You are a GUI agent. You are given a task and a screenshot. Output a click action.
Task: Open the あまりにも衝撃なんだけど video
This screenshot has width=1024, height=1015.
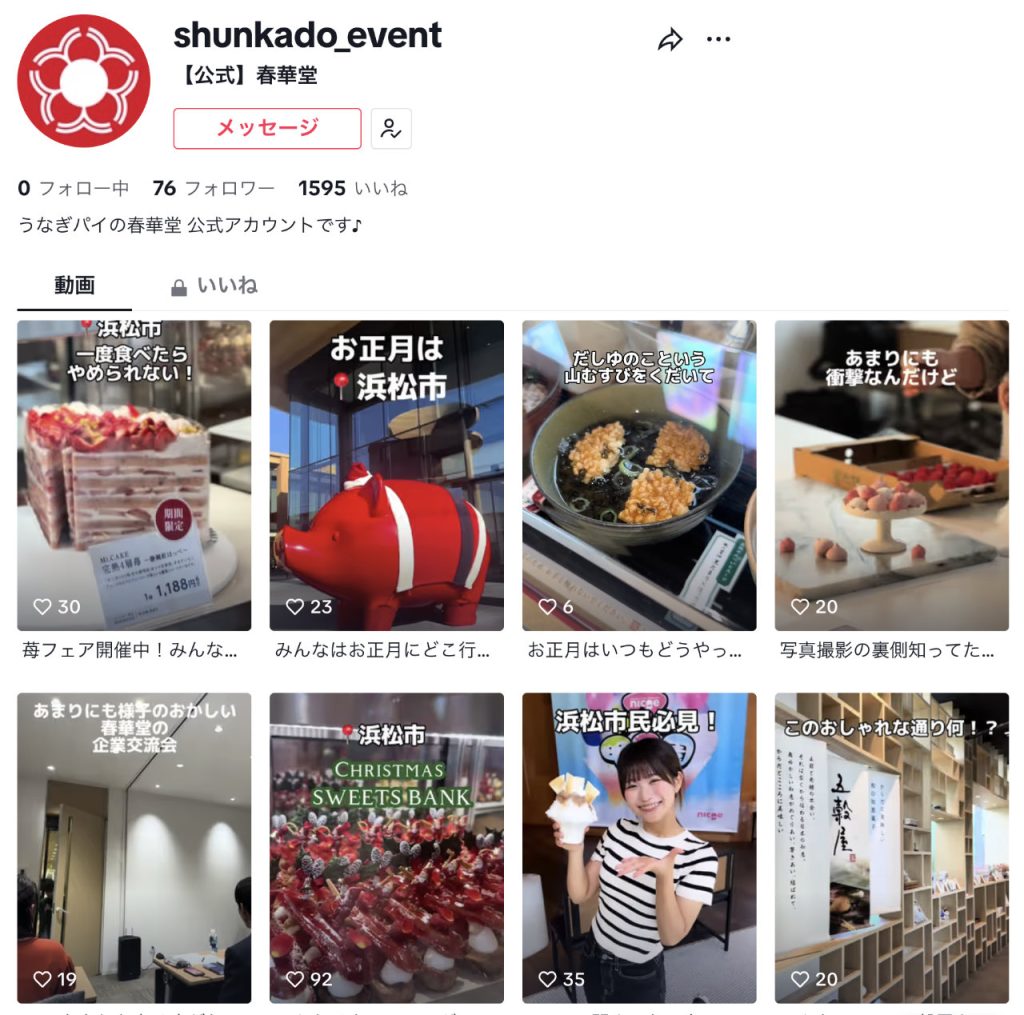click(891, 475)
